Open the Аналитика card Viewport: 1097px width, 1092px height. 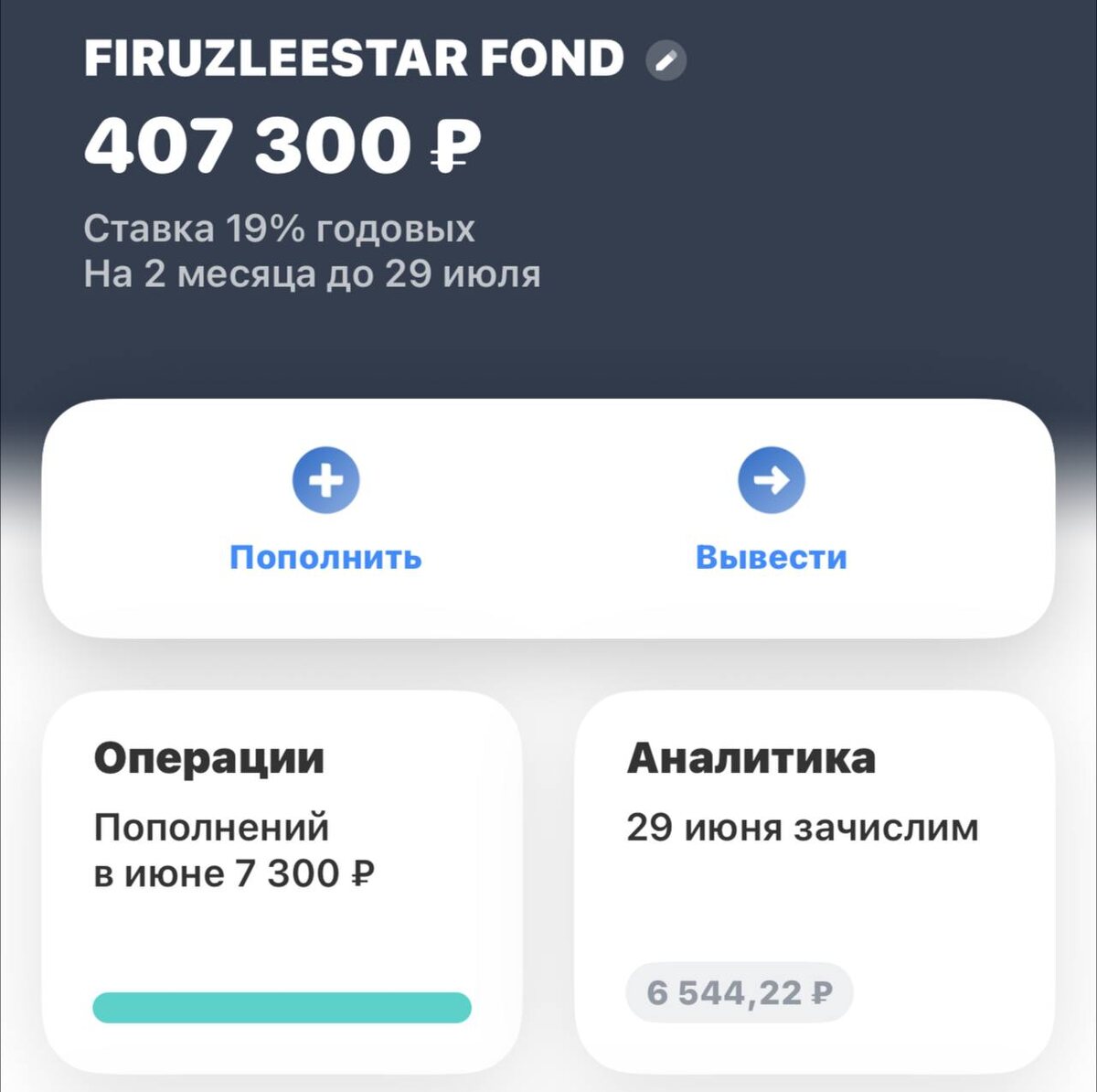coord(814,880)
